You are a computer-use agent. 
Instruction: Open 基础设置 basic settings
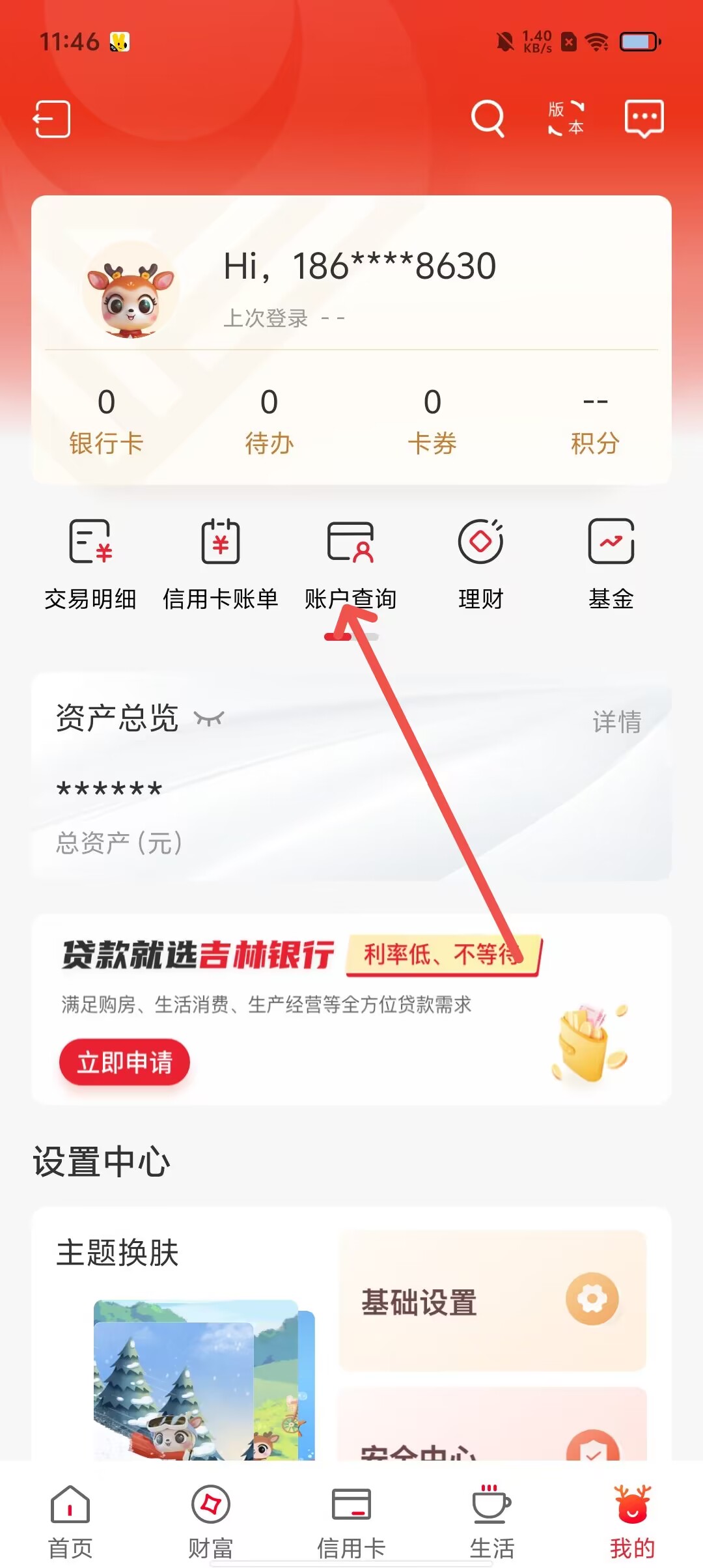492,1301
